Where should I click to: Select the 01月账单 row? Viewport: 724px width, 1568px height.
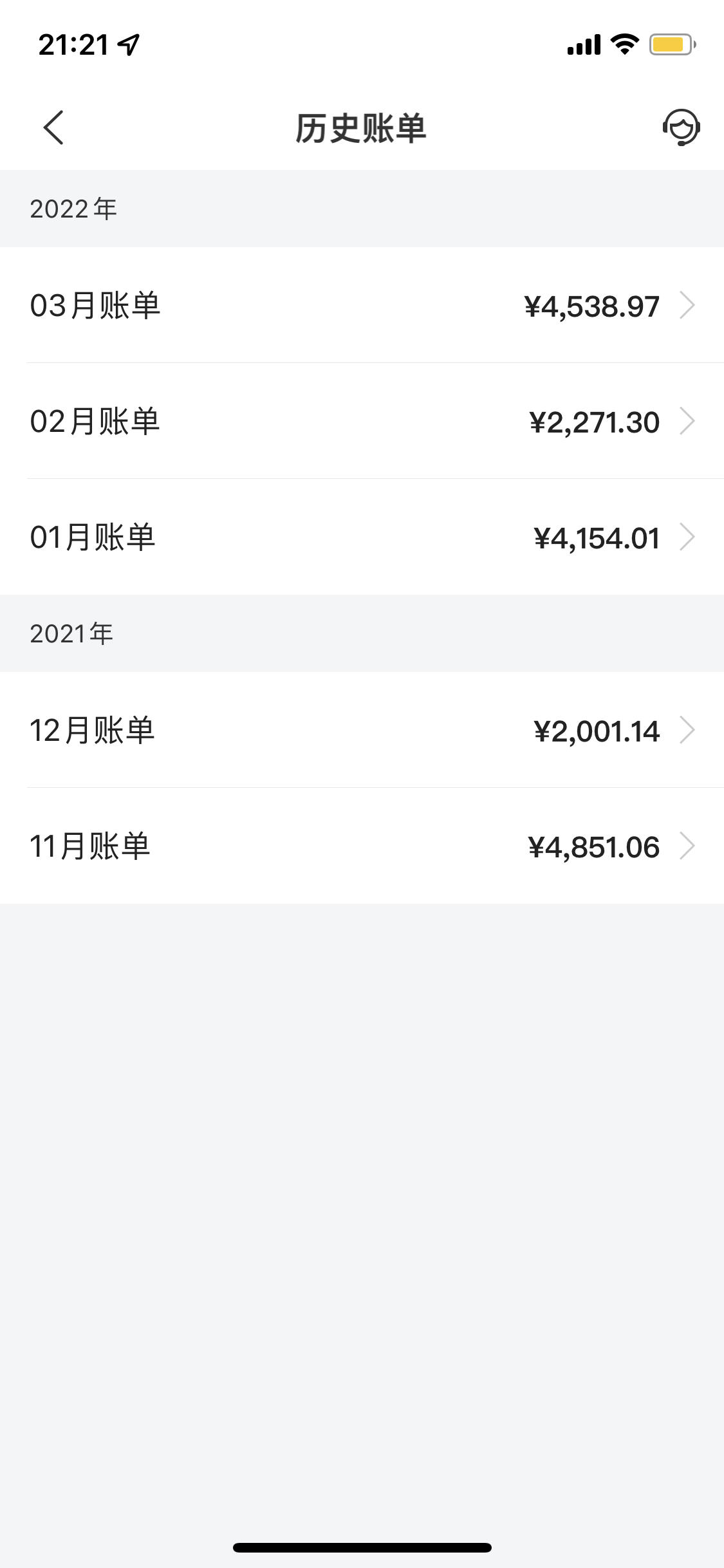coord(362,537)
